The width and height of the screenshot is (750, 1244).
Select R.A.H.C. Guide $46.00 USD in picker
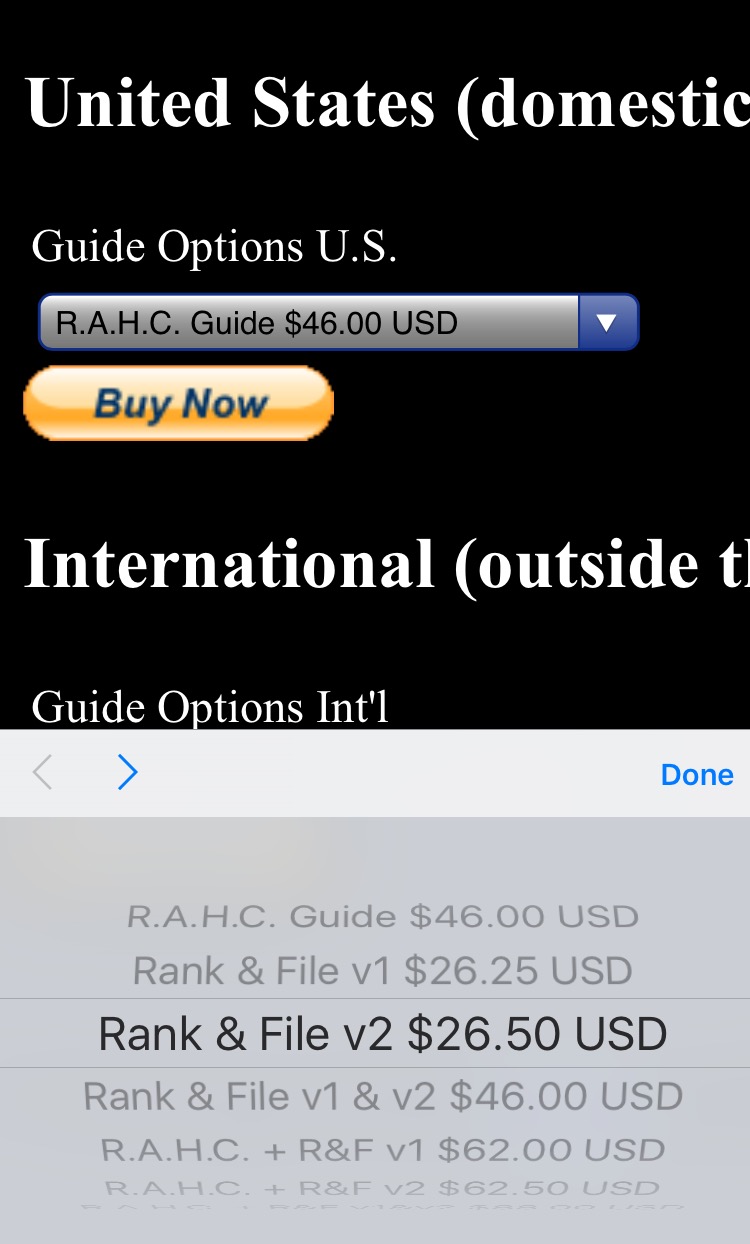[382, 916]
